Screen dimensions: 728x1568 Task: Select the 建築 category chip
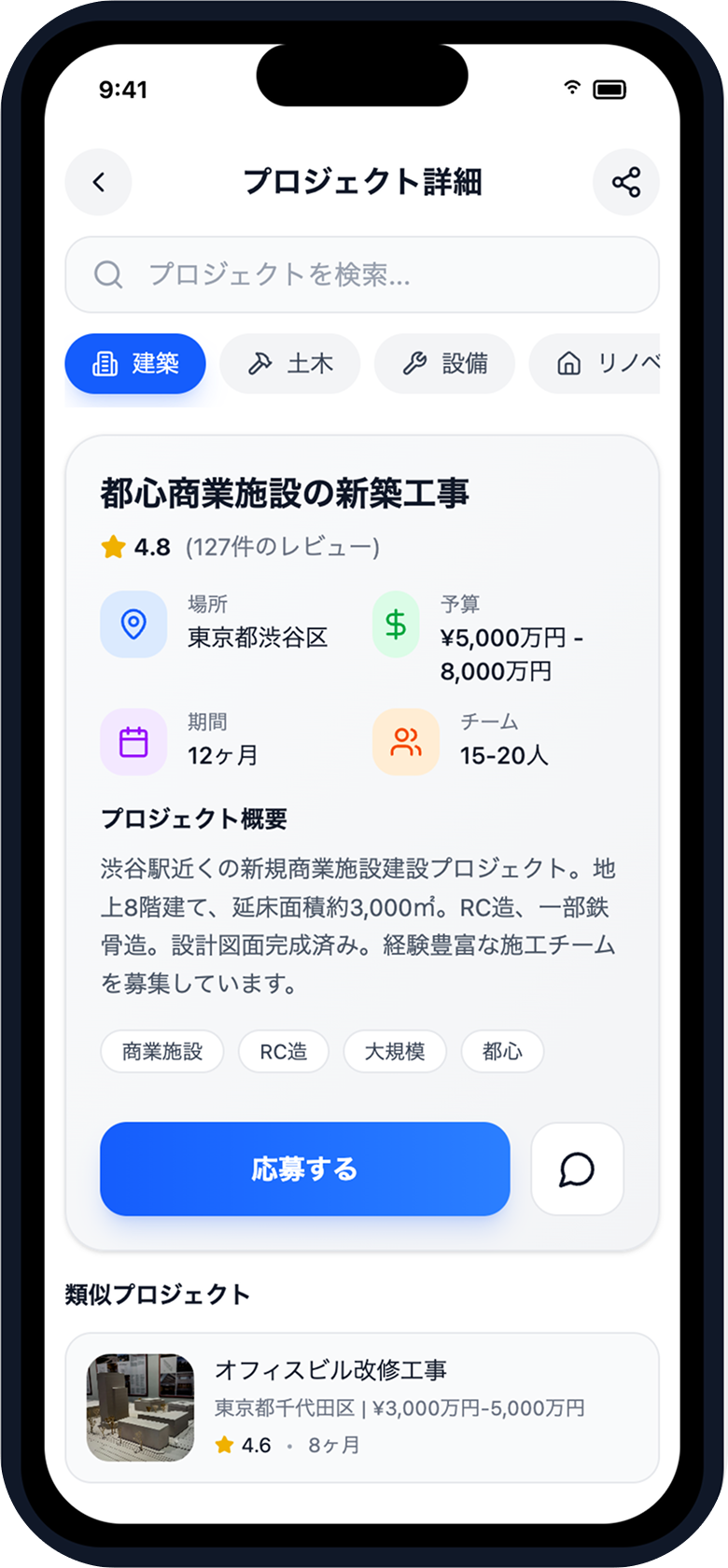135,364
